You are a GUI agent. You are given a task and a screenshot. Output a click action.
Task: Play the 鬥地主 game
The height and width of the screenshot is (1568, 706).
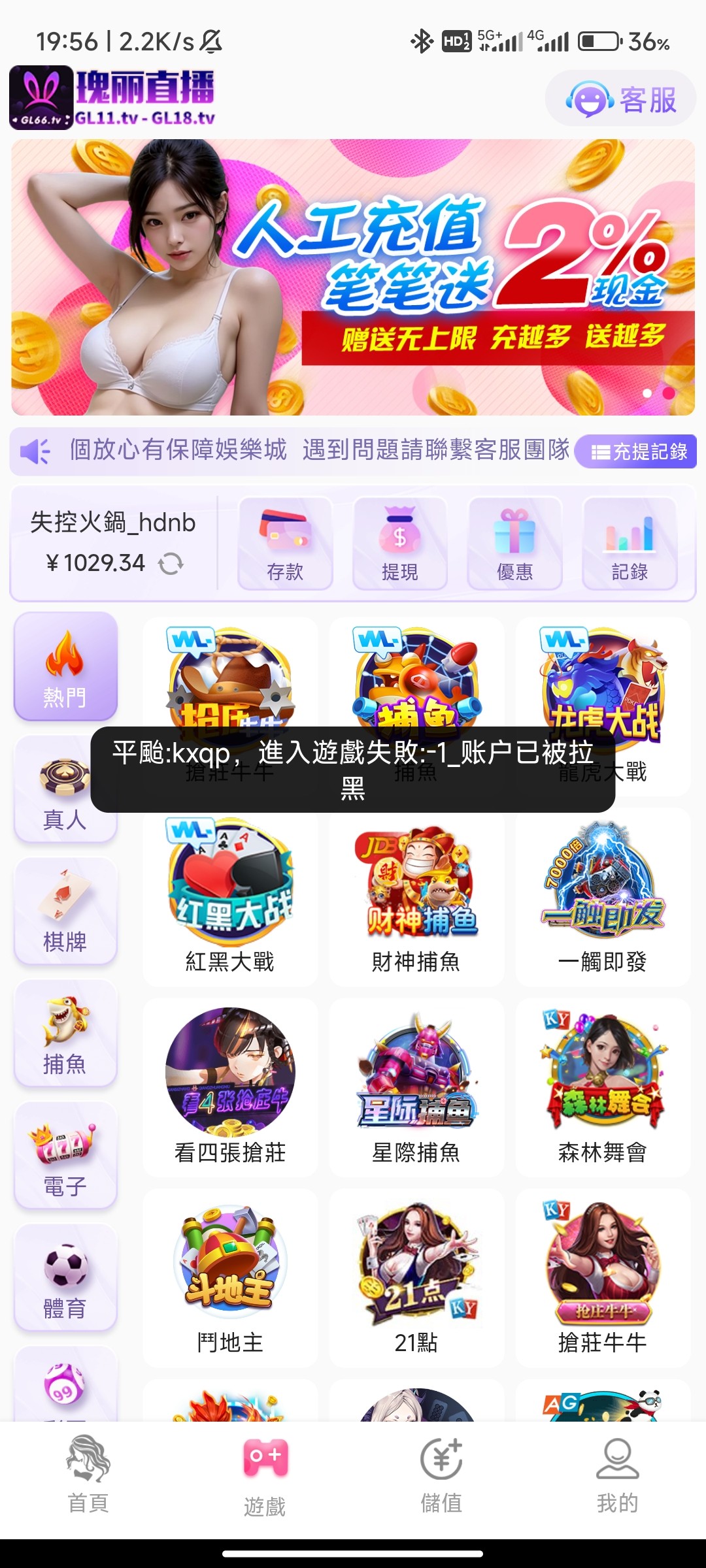click(230, 1278)
